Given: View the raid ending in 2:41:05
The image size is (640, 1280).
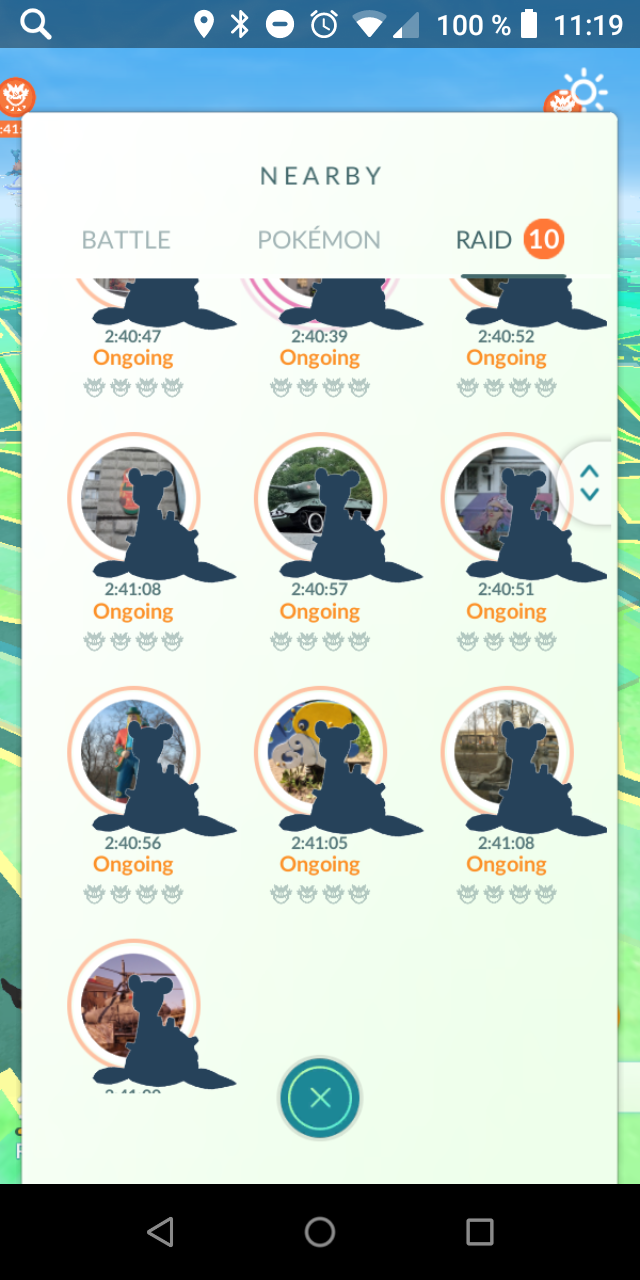Looking at the screenshot, I should 320,753.
